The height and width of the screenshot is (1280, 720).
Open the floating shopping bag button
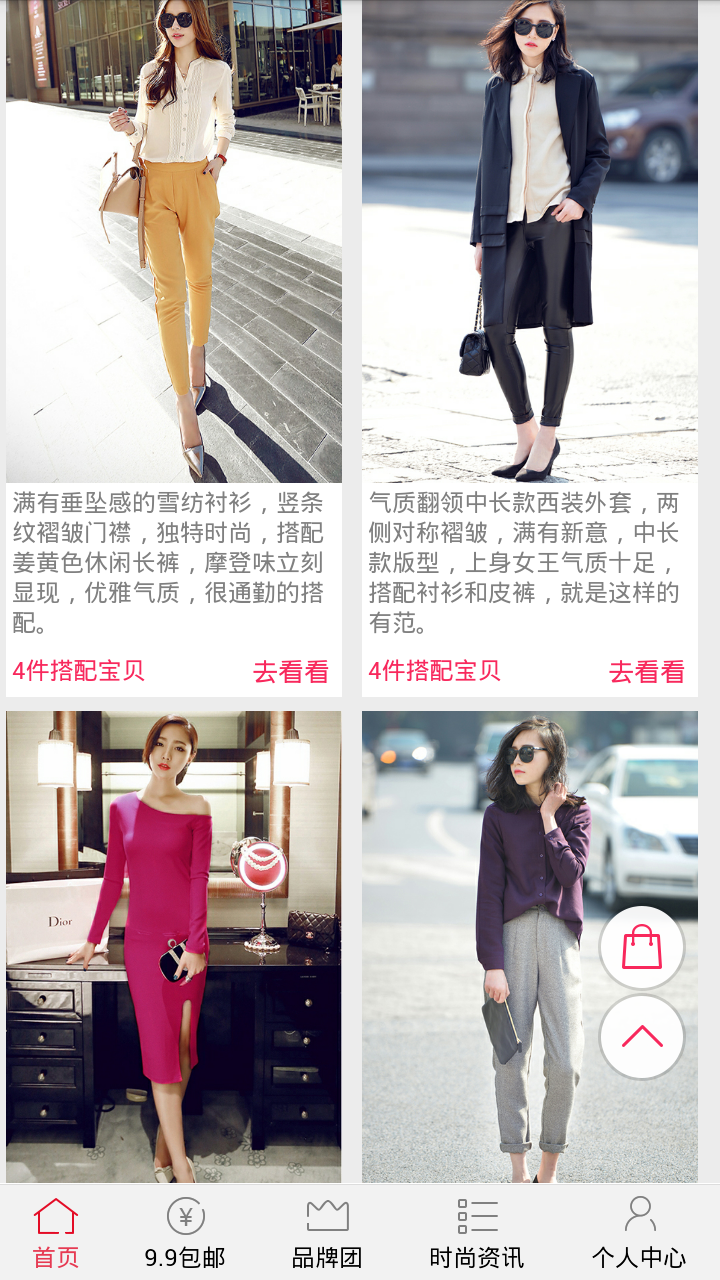tap(642, 948)
